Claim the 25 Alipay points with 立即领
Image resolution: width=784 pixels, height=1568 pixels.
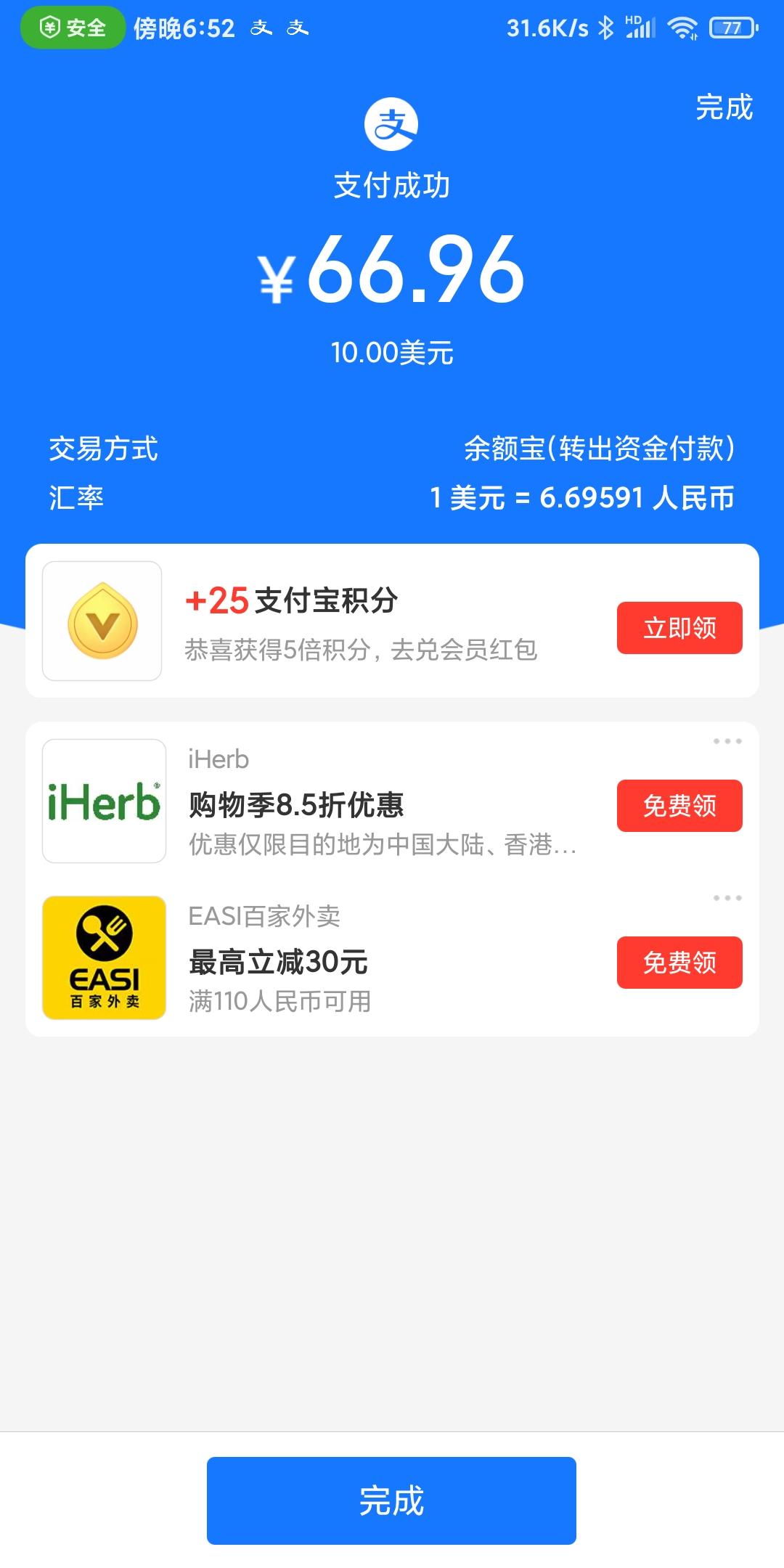tap(679, 628)
